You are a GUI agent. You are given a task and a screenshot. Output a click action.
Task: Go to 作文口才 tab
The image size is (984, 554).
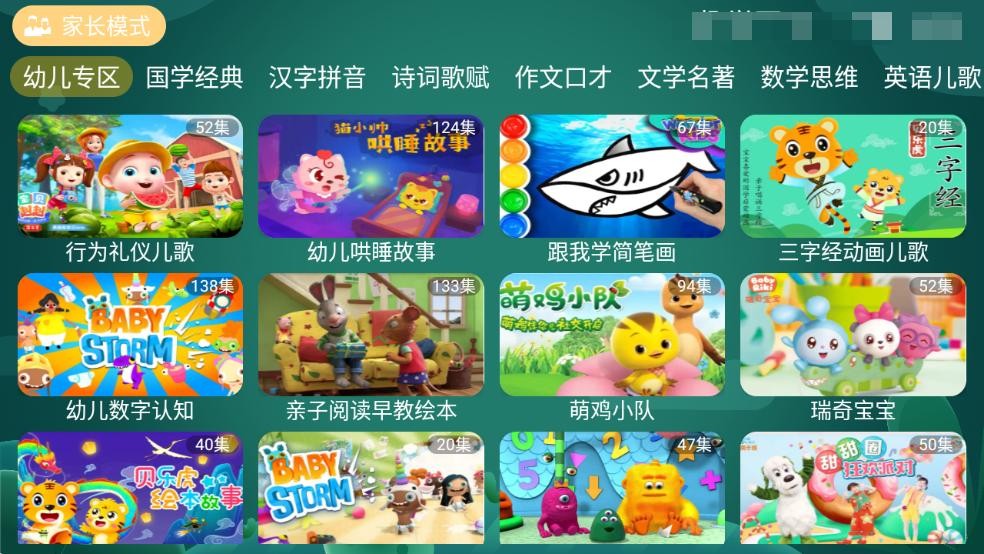pyautogui.click(x=563, y=77)
